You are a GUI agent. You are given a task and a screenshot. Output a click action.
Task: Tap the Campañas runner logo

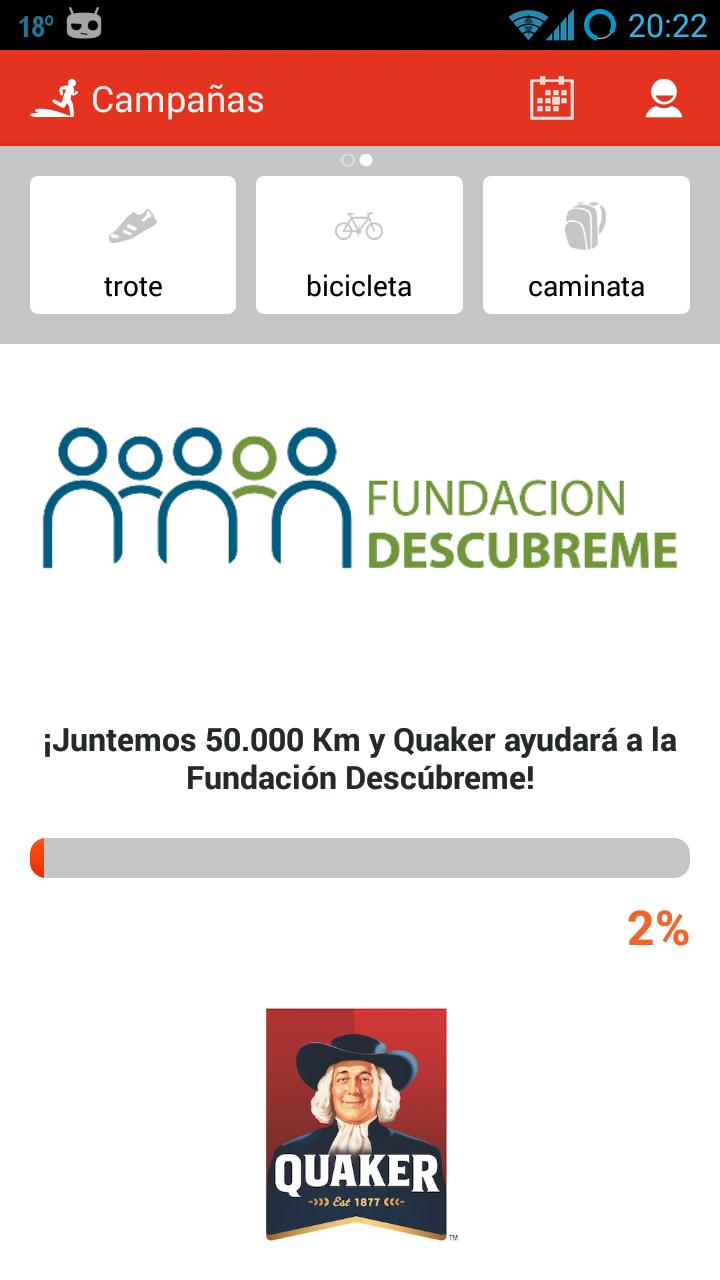pyautogui.click(x=55, y=99)
